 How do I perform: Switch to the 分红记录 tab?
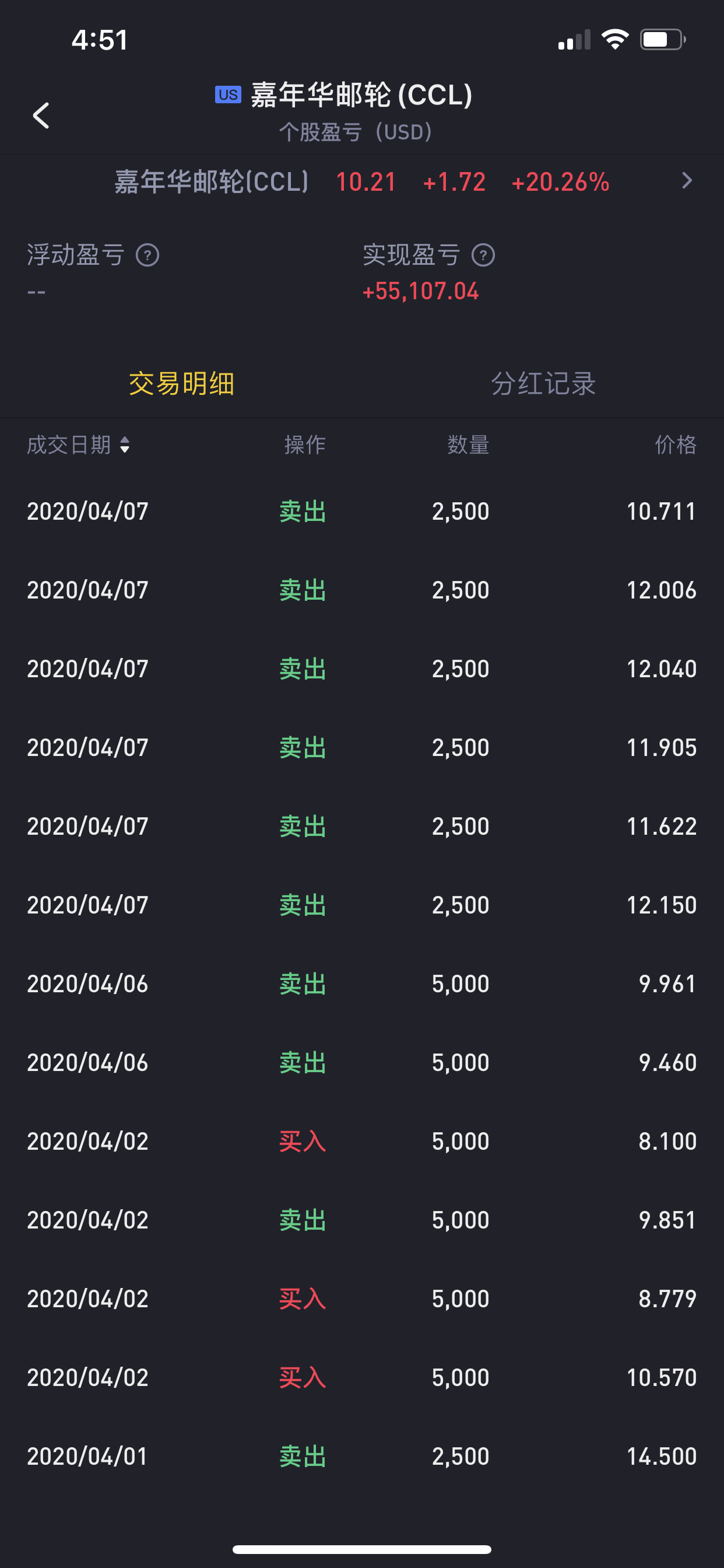click(x=543, y=383)
